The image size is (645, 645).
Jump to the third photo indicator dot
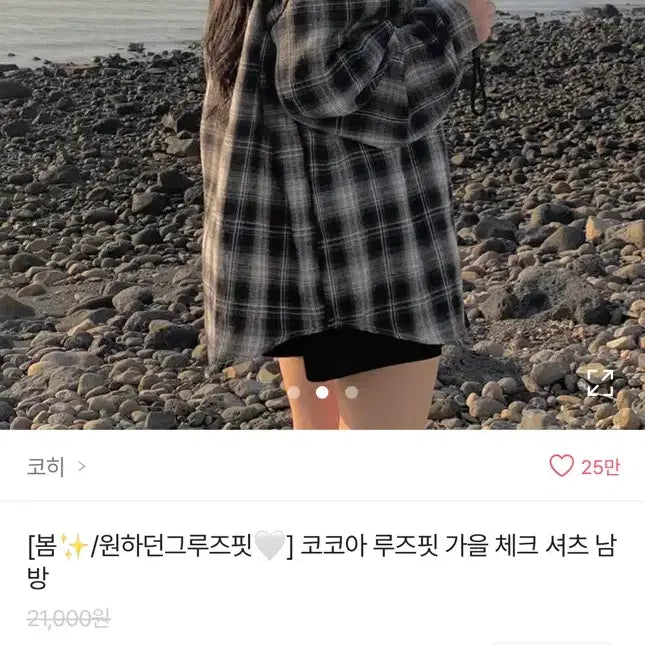[351, 392]
